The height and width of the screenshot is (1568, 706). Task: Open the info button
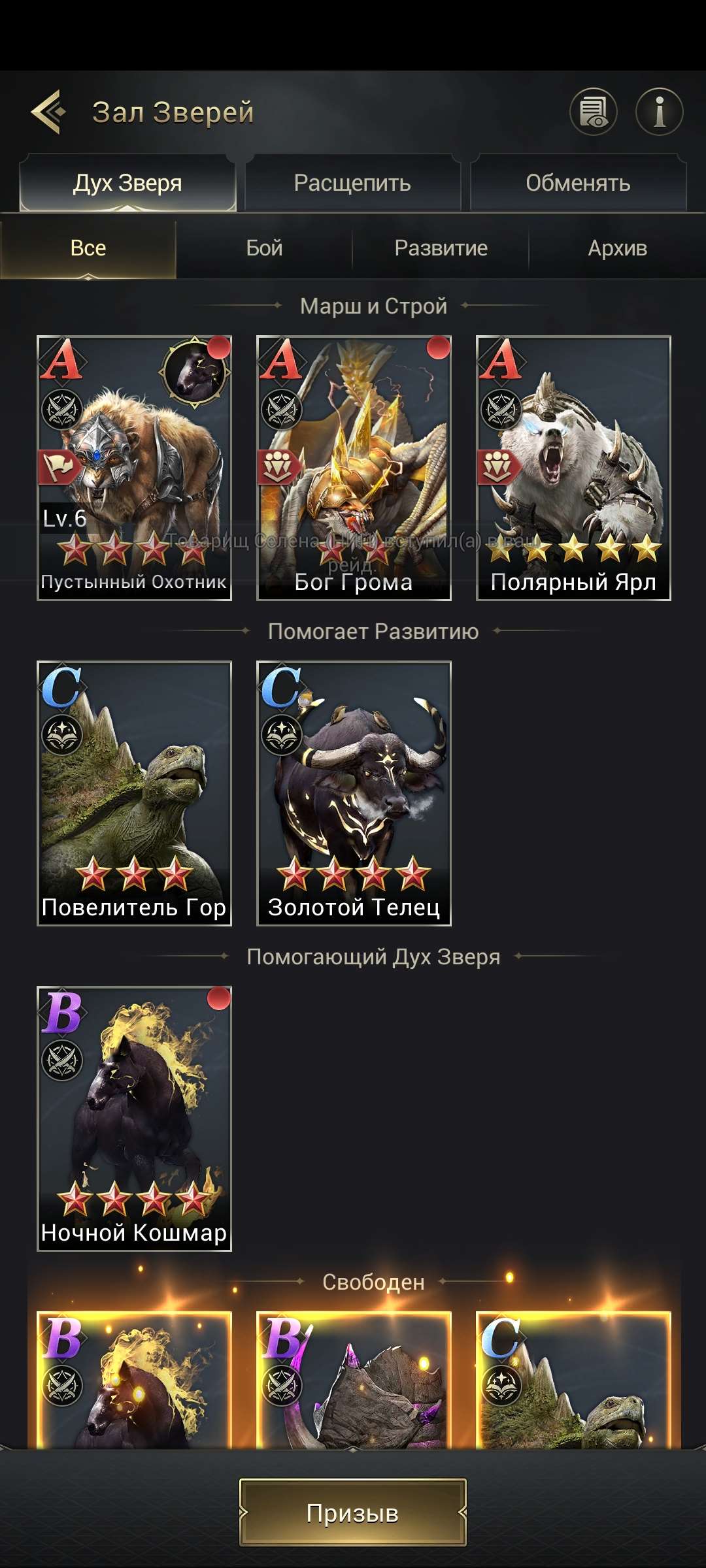click(659, 112)
